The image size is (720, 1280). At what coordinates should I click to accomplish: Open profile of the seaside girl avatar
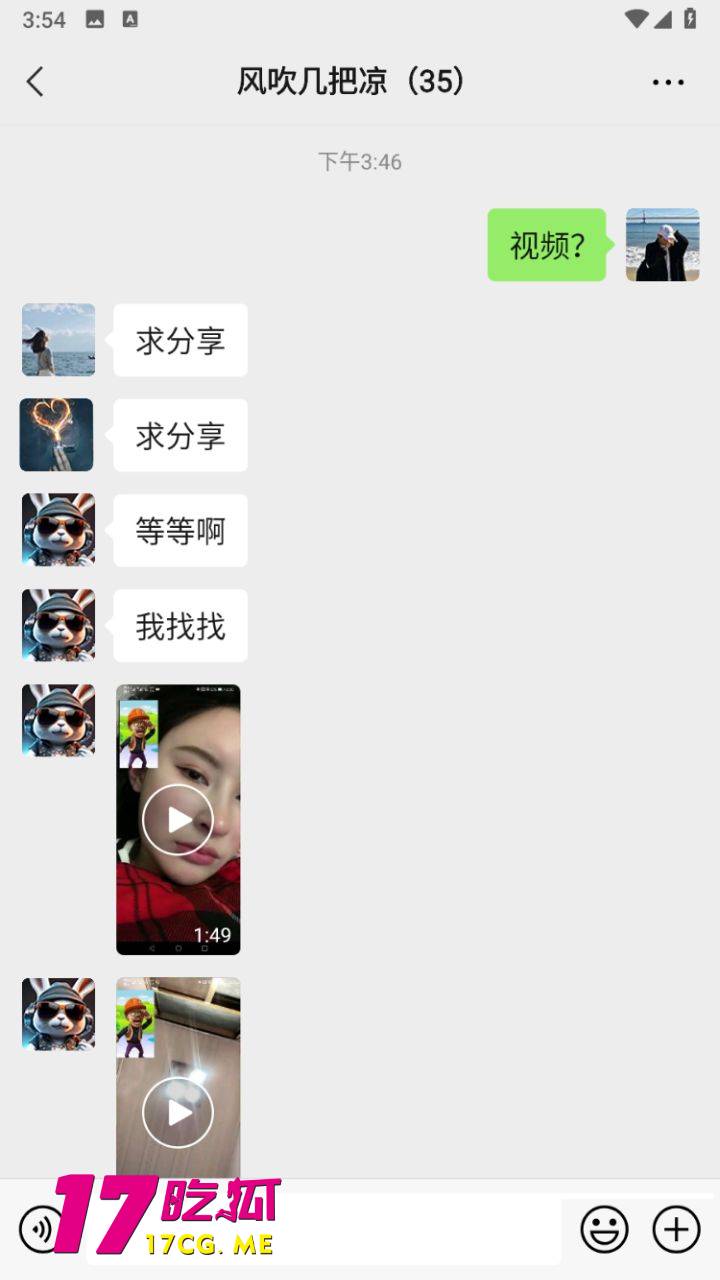tap(58, 340)
